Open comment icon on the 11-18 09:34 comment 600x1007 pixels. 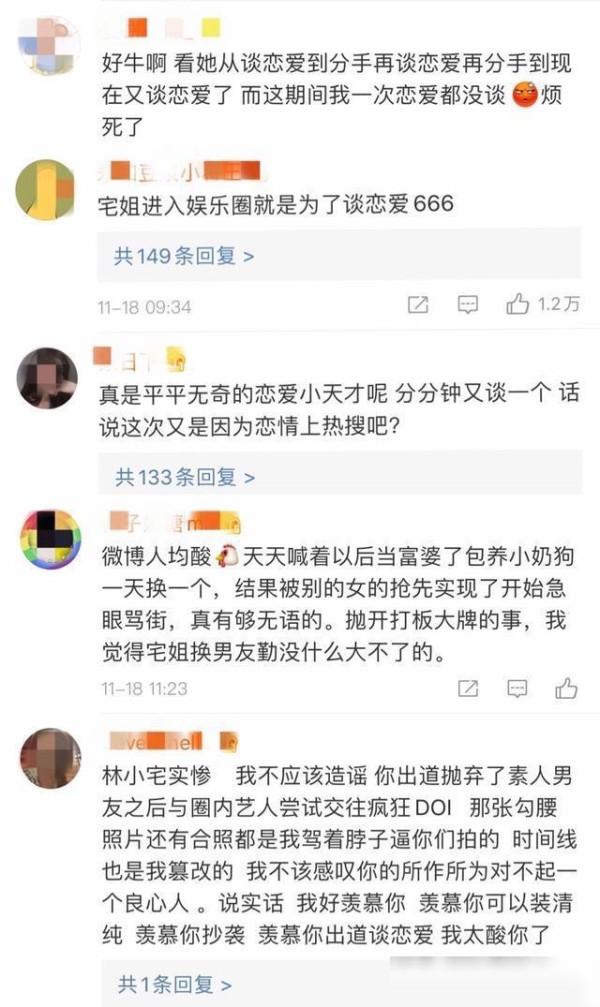(468, 304)
